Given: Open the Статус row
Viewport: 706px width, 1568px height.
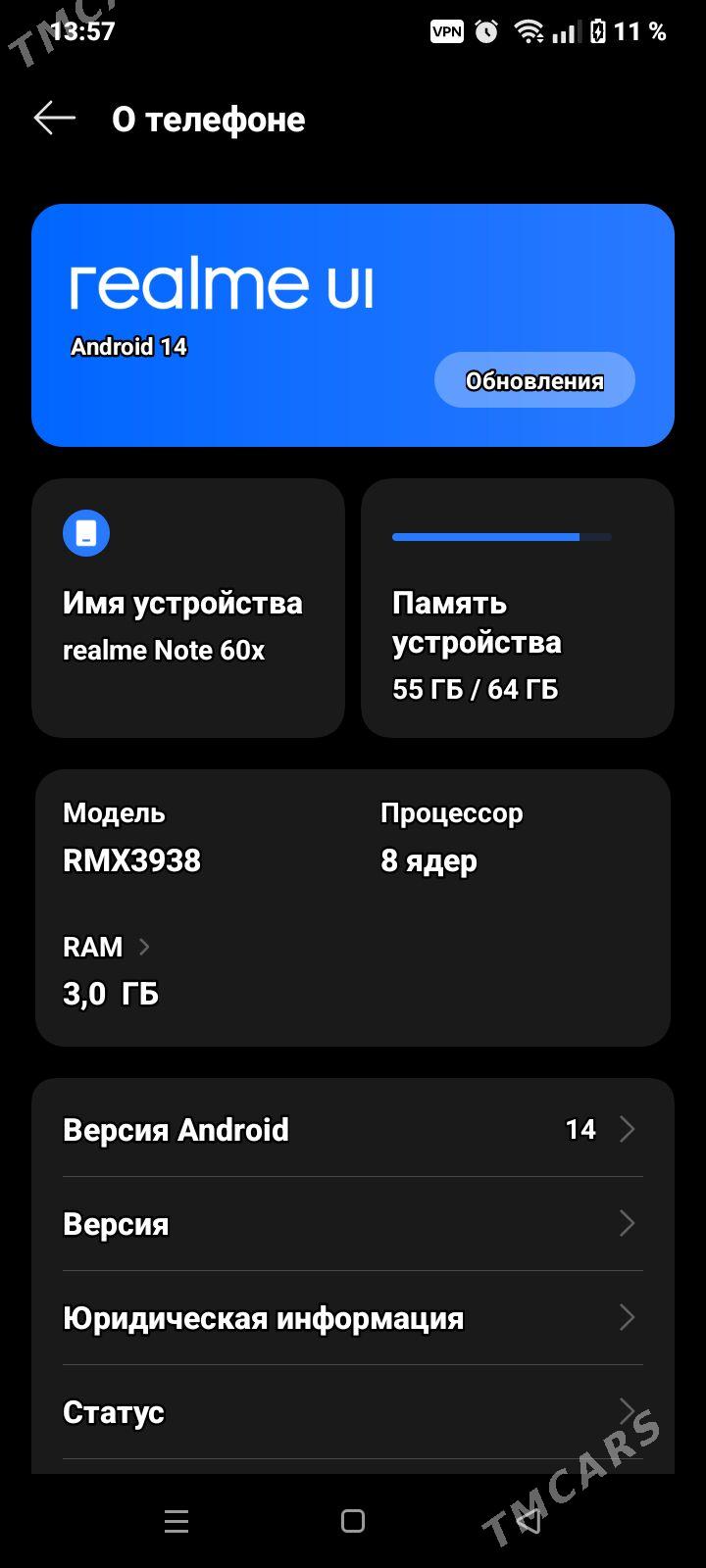Looking at the screenshot, I should coord(353,1412).
